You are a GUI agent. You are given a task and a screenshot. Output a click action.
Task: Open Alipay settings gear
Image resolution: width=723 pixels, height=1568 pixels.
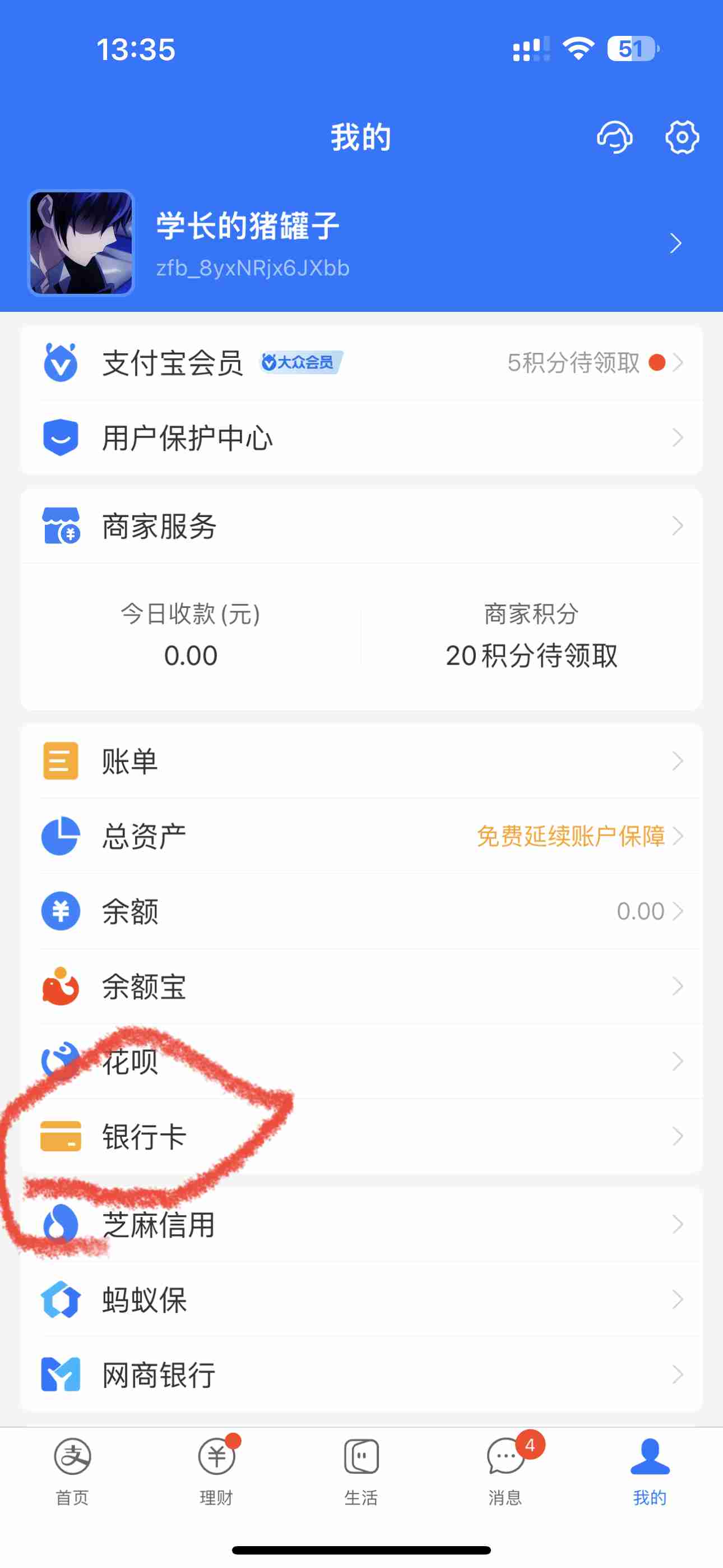point(682,137)
